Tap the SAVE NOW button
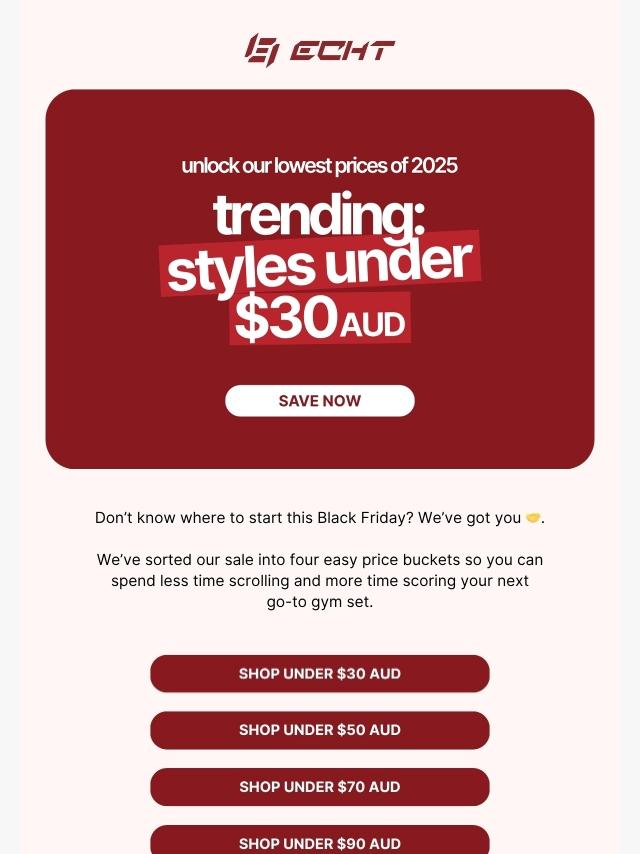The width and height of the screenshot is (640, 854). (x=320, y=401)
